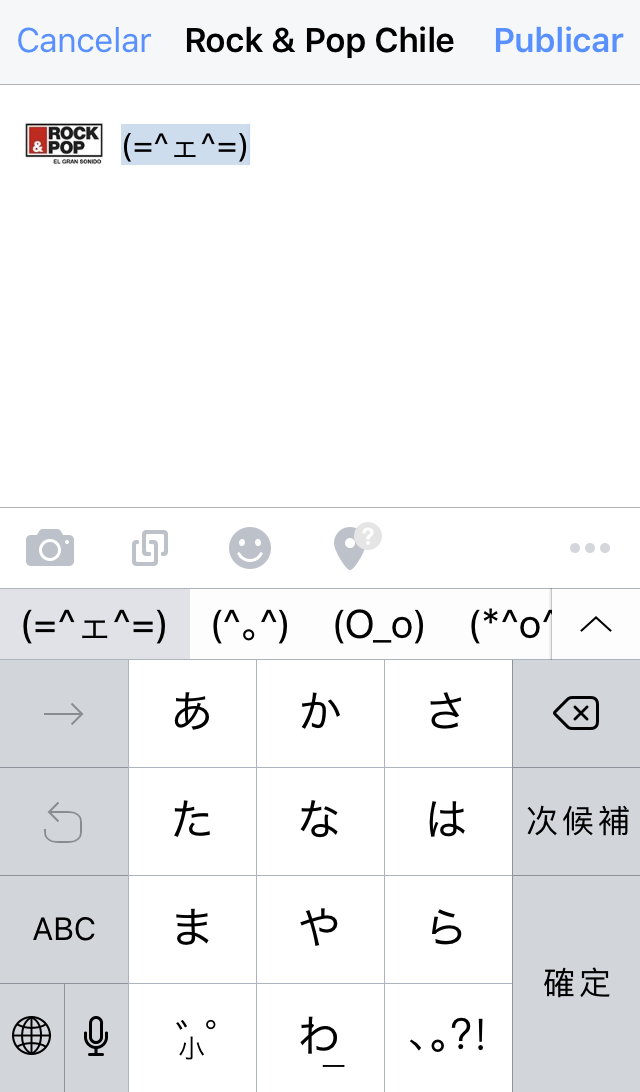The width and height of the screenshot is (640, 1092).
Task: Add a location with the pin icon
Action: point(350,548)
